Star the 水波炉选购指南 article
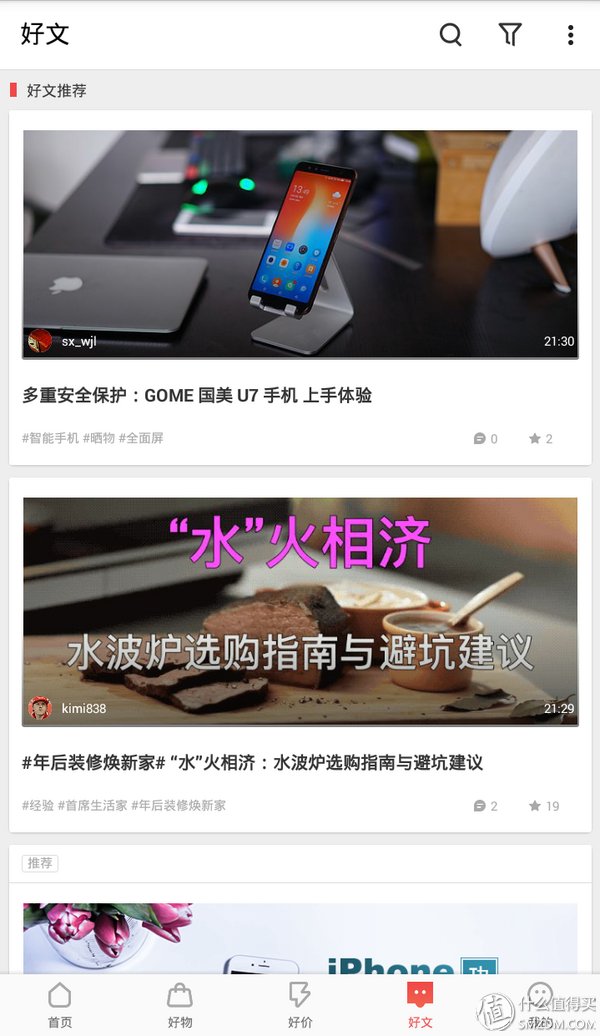 (x=544, y=805)
